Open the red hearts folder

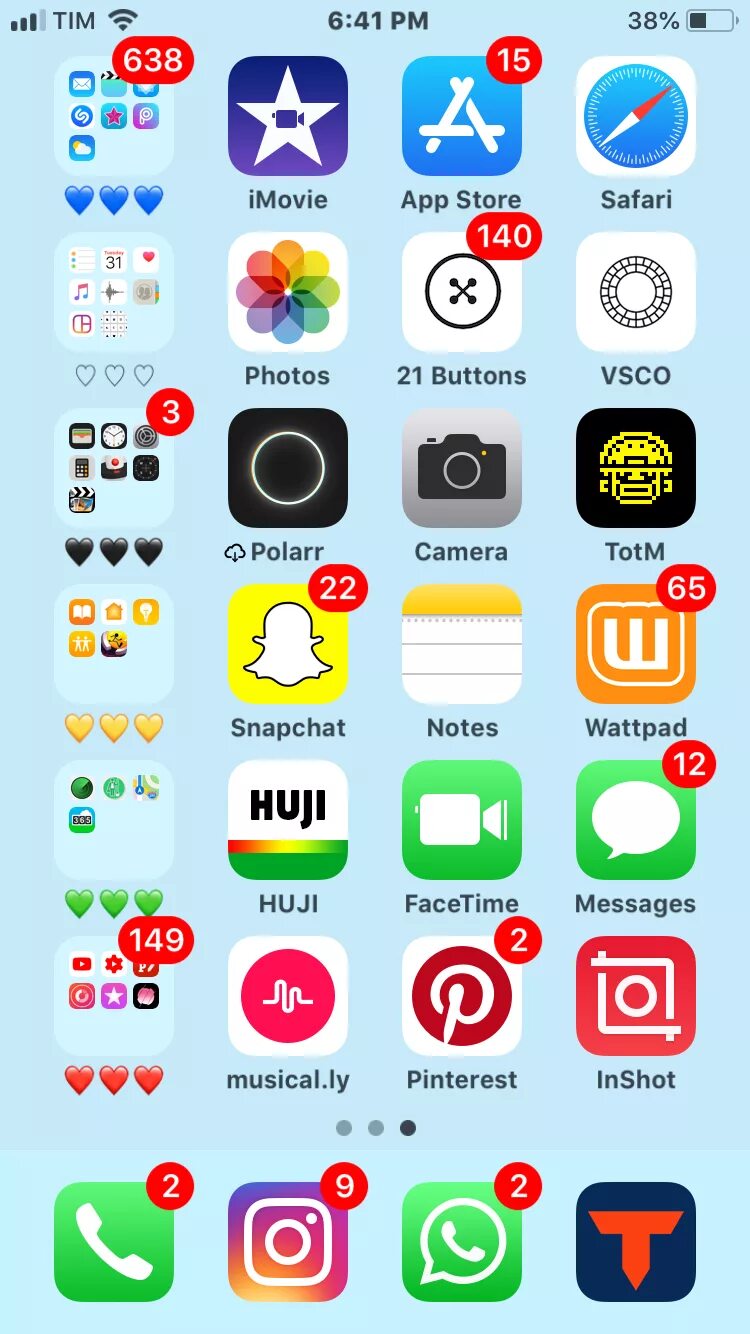click(x=114, y=996)
